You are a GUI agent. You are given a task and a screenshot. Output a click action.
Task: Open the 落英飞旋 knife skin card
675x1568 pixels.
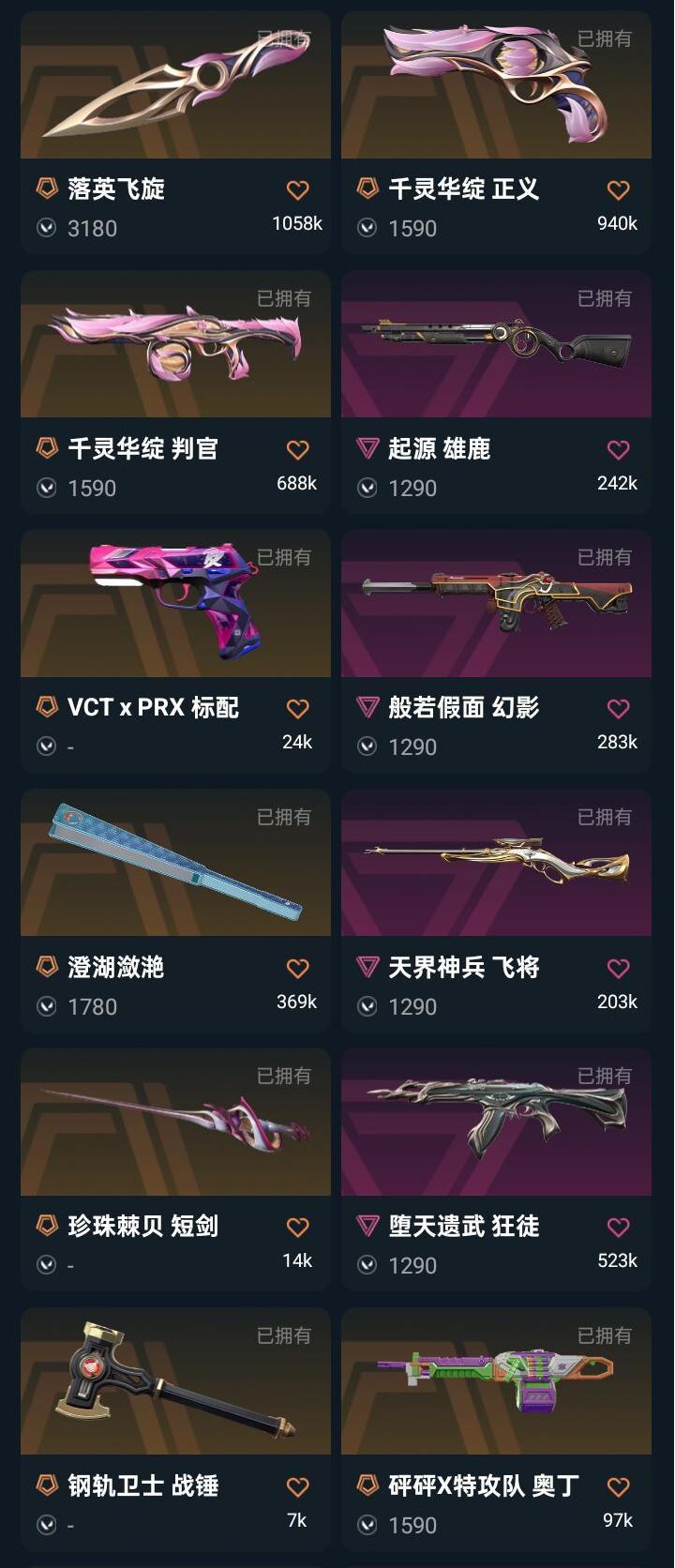(x=175, y=132)
